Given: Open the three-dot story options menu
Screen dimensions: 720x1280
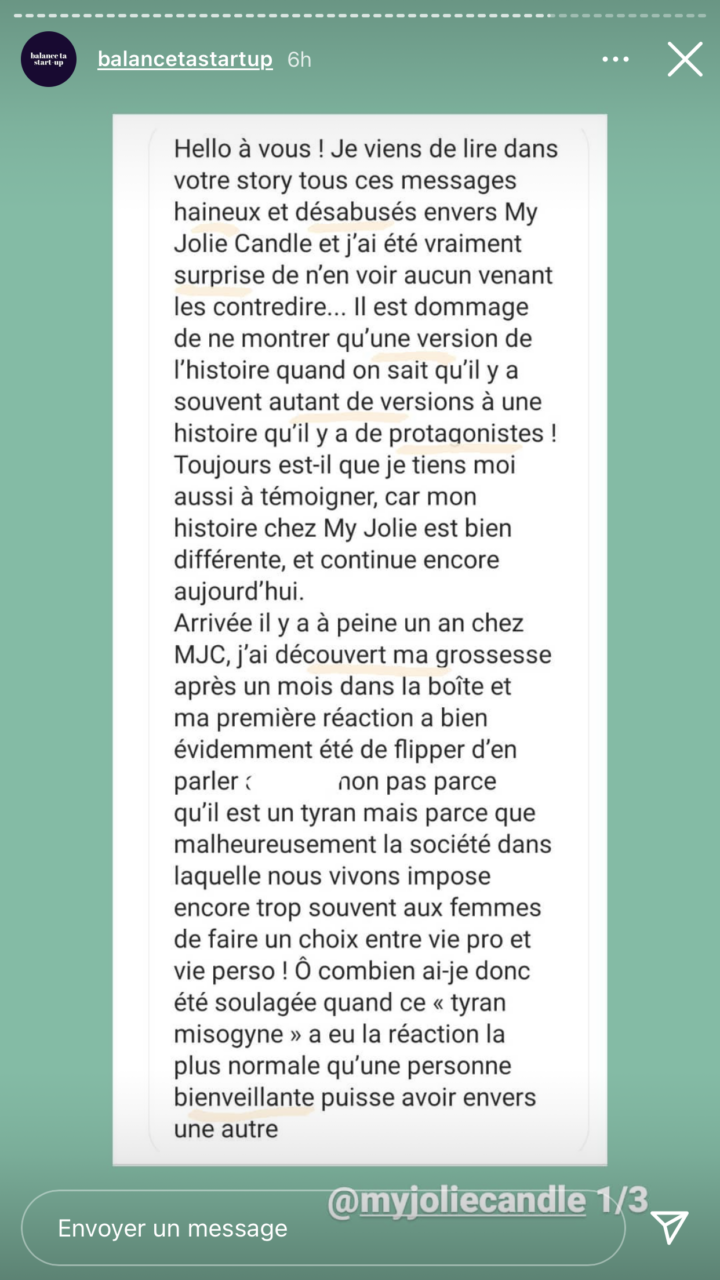Looking at the screenshot, I should [616, 60].
